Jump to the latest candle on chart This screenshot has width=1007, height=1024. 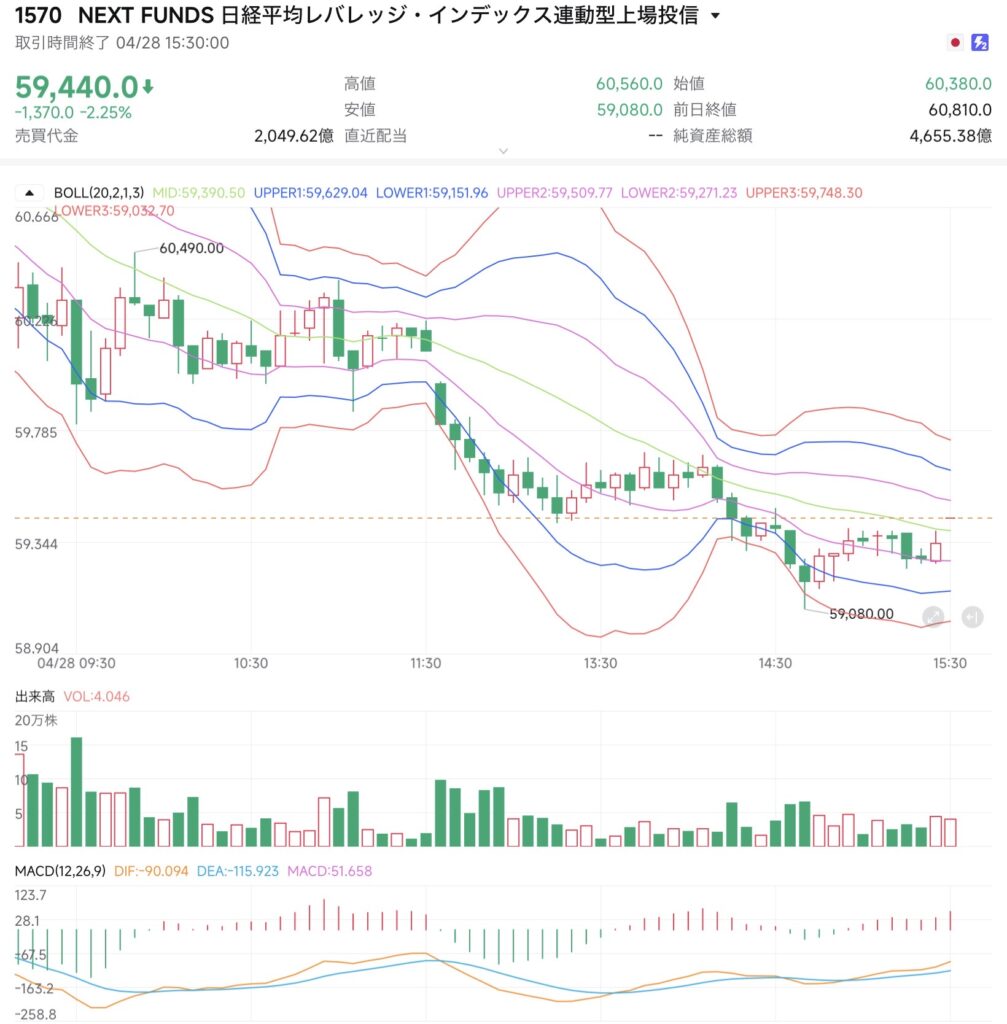(x=971, y=618)
